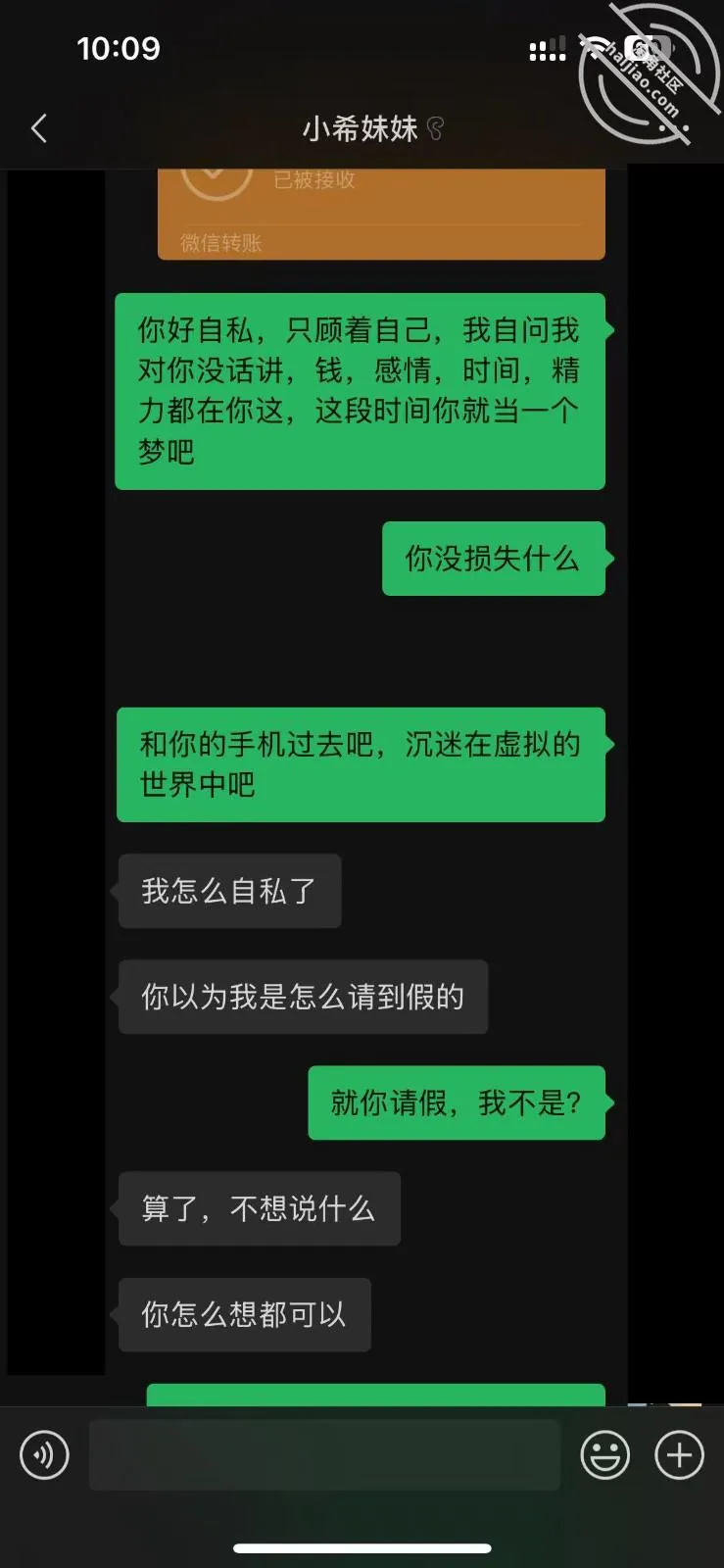Open the accepted 微信转账 transfer card
Image resolution: width=724 pixels, height=1568 pixels.
(381, 214)
